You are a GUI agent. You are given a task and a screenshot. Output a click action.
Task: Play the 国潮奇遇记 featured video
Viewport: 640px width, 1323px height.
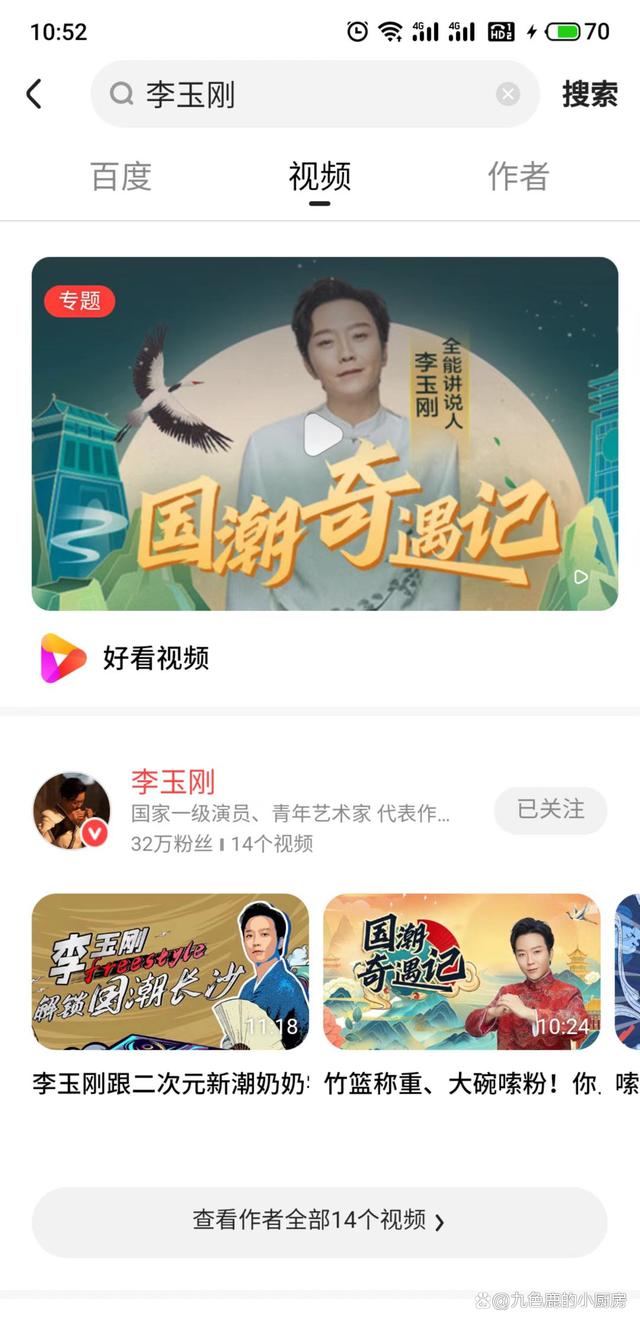pos(324,434)
